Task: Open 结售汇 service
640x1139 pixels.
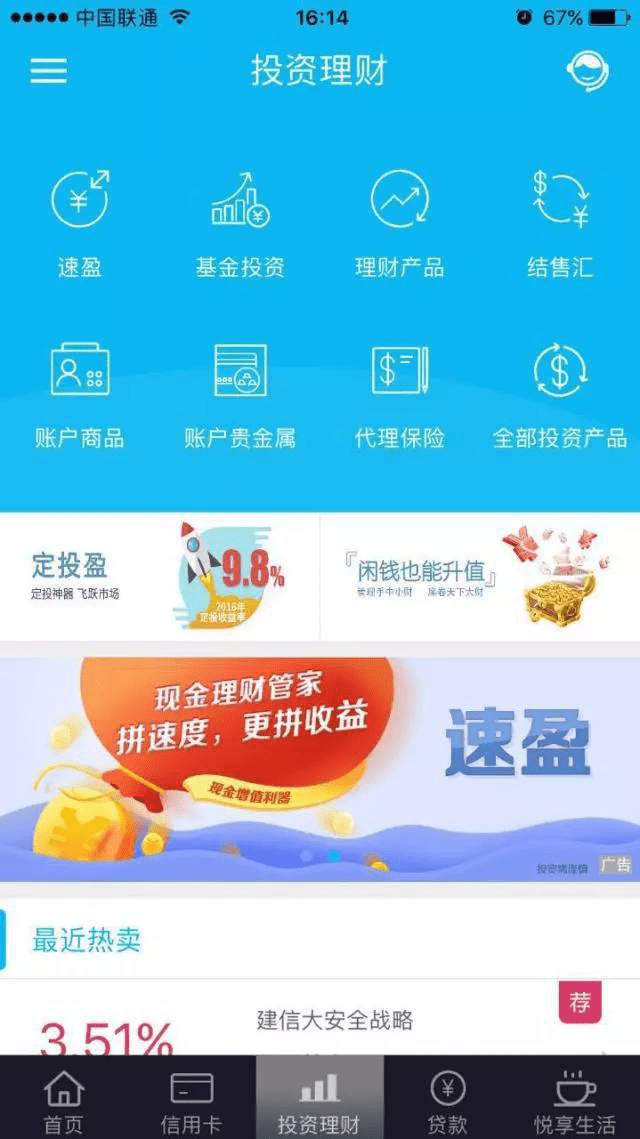Action: pyautogui.click(x=560, y=222)
